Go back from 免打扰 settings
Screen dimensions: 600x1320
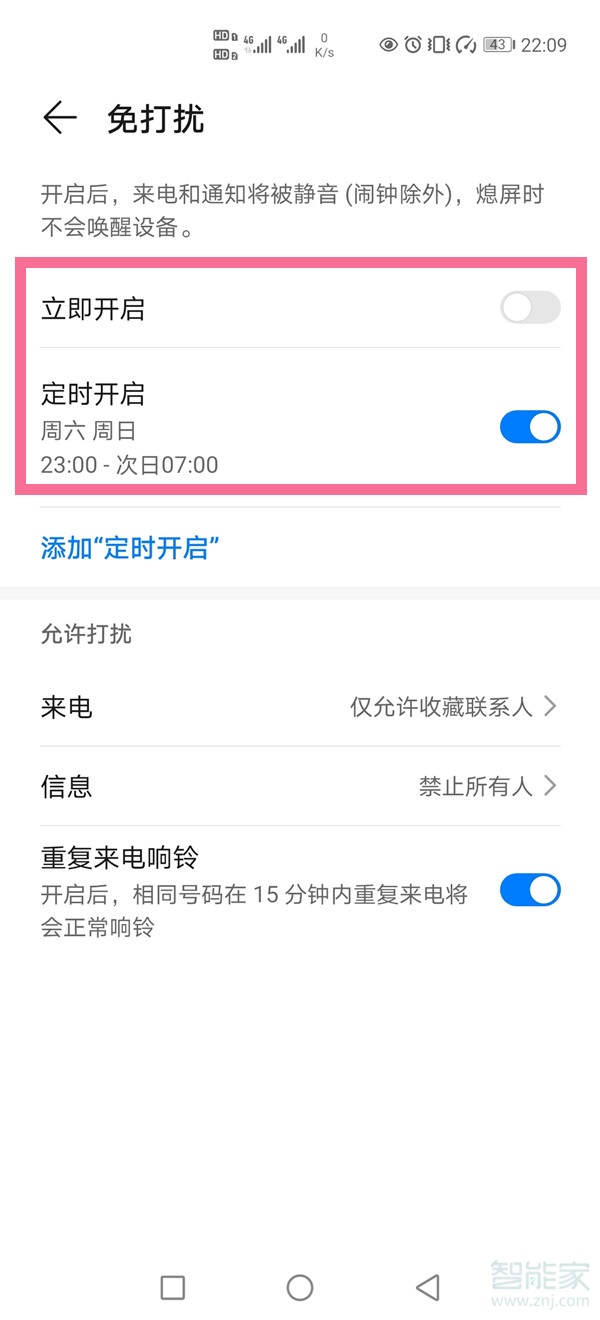[x=60, y=118]
